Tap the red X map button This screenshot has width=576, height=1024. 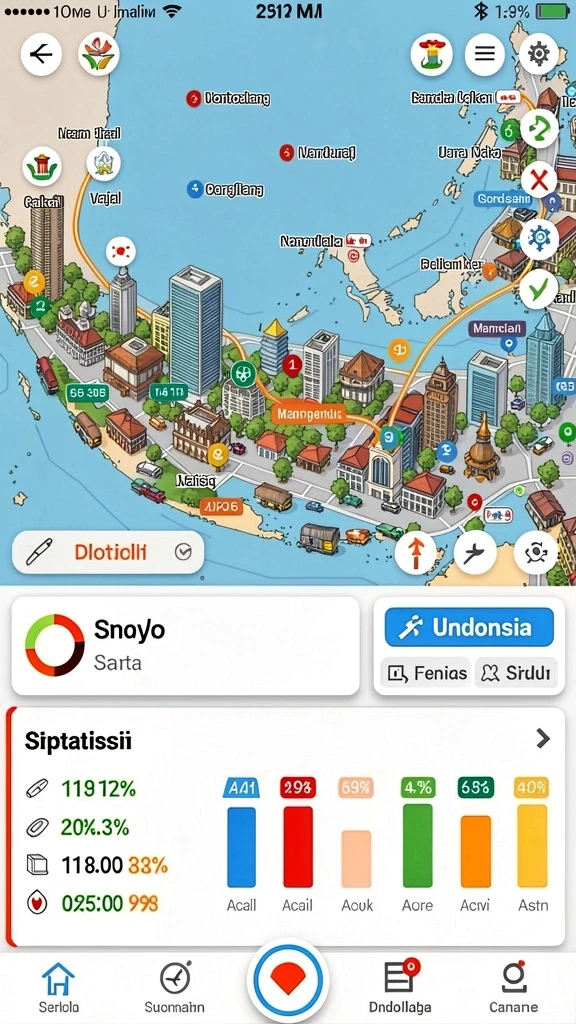point(539,180)
